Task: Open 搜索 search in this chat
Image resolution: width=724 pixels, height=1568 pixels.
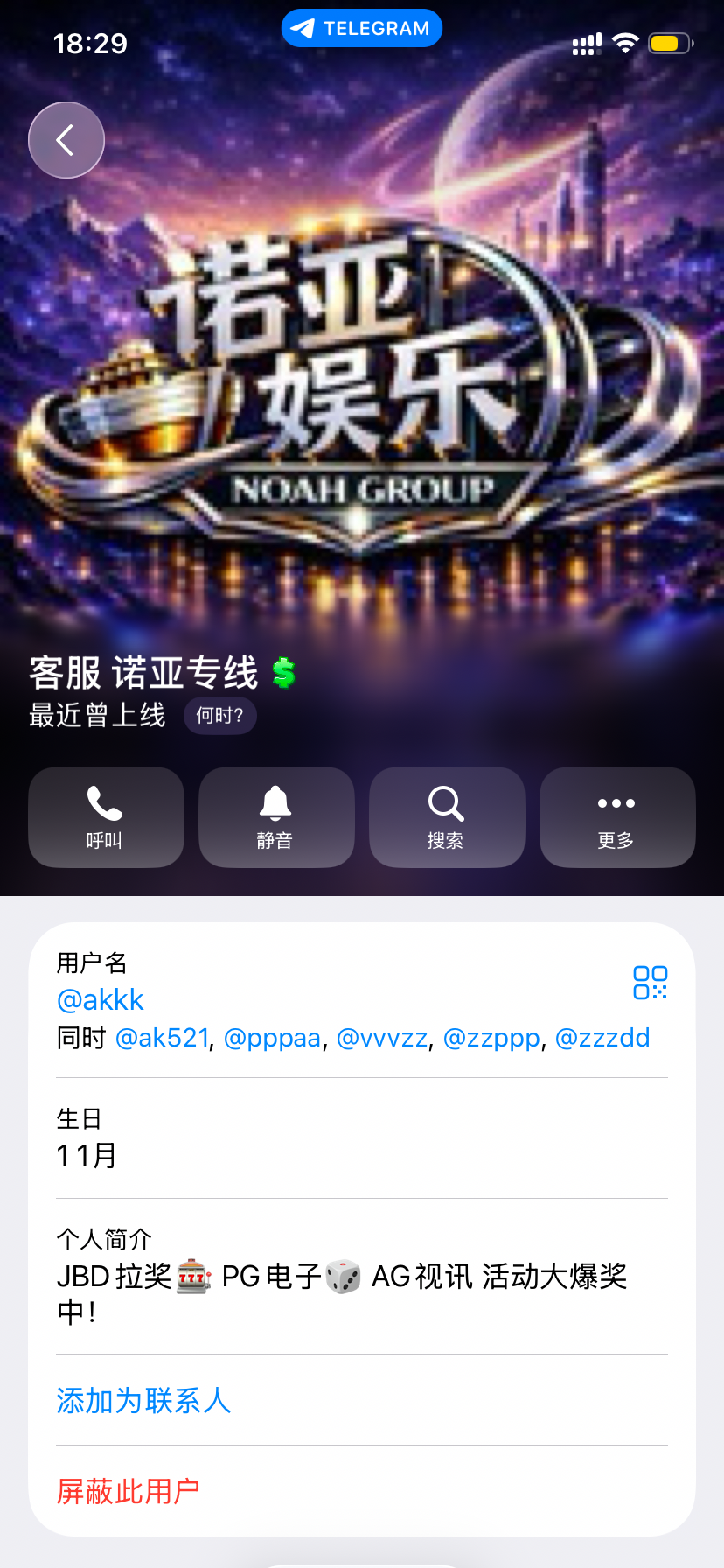Action: tap(446, 817)
